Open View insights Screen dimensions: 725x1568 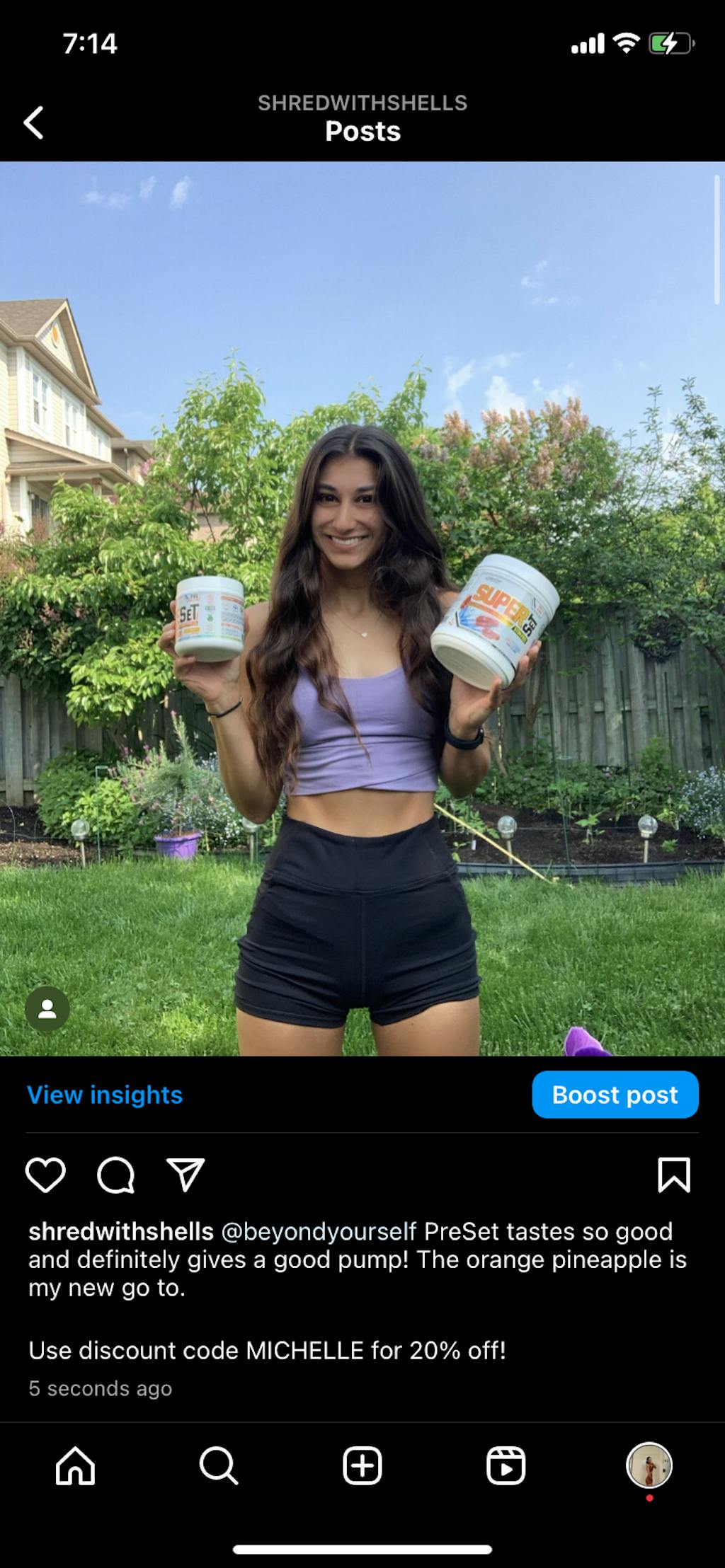tap(105, 1095)
